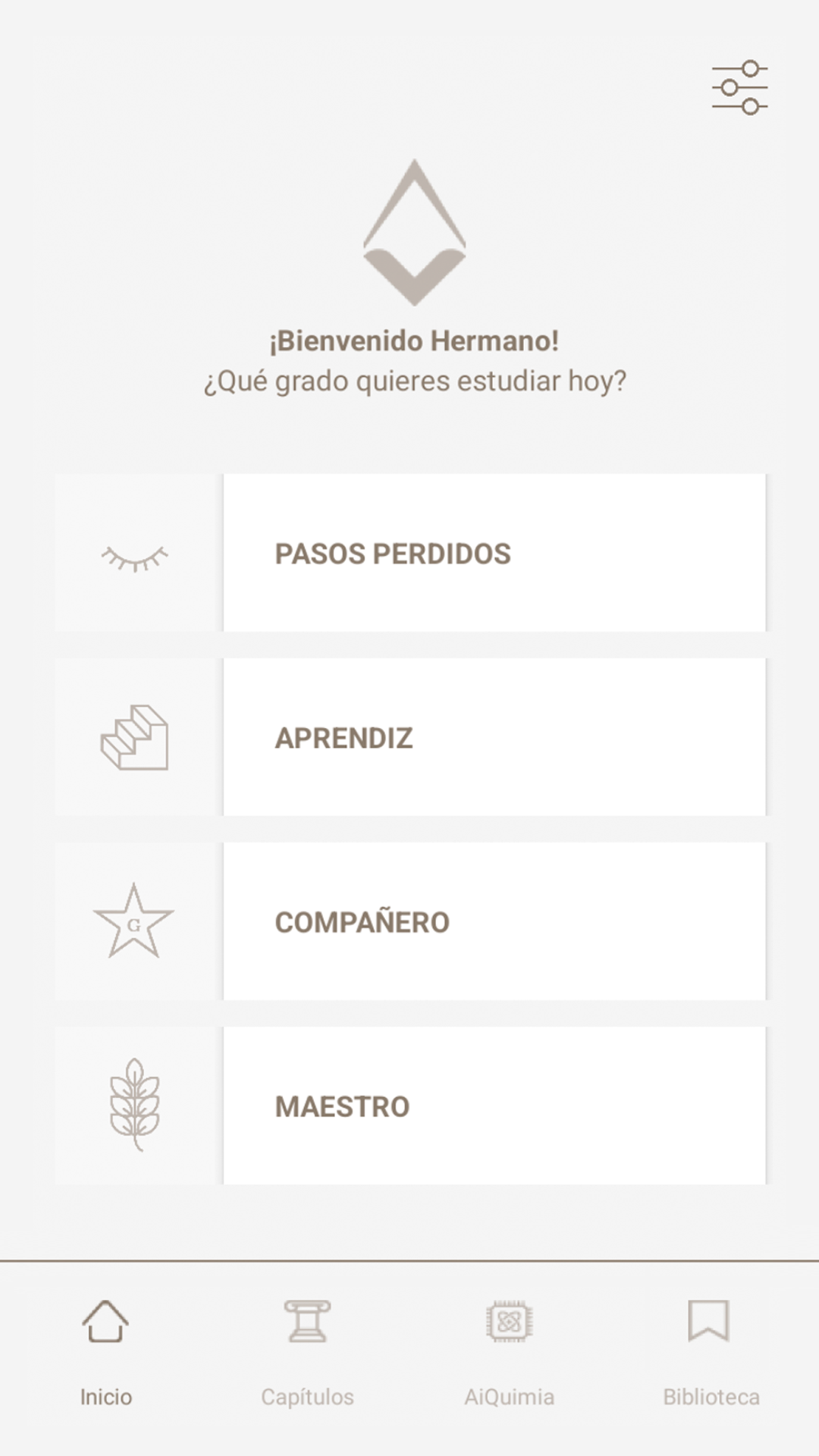Open the settings sliders icon
This screenshot has width=819, height=1456.
pos(739,87)
